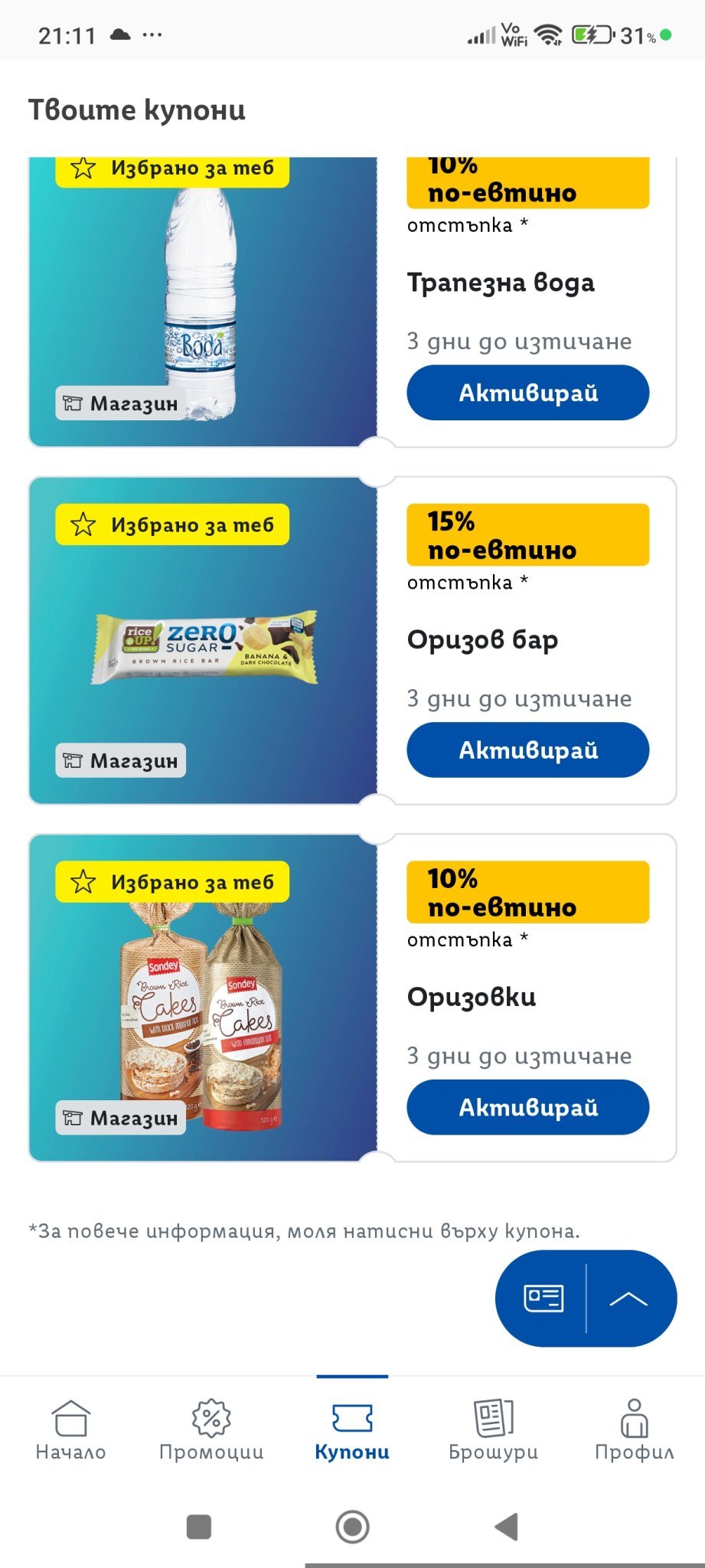This screenshot has width=705, height=1568.
Task: Open the Профил tab
Action: pyautogui.click(x=634, y=1429)
